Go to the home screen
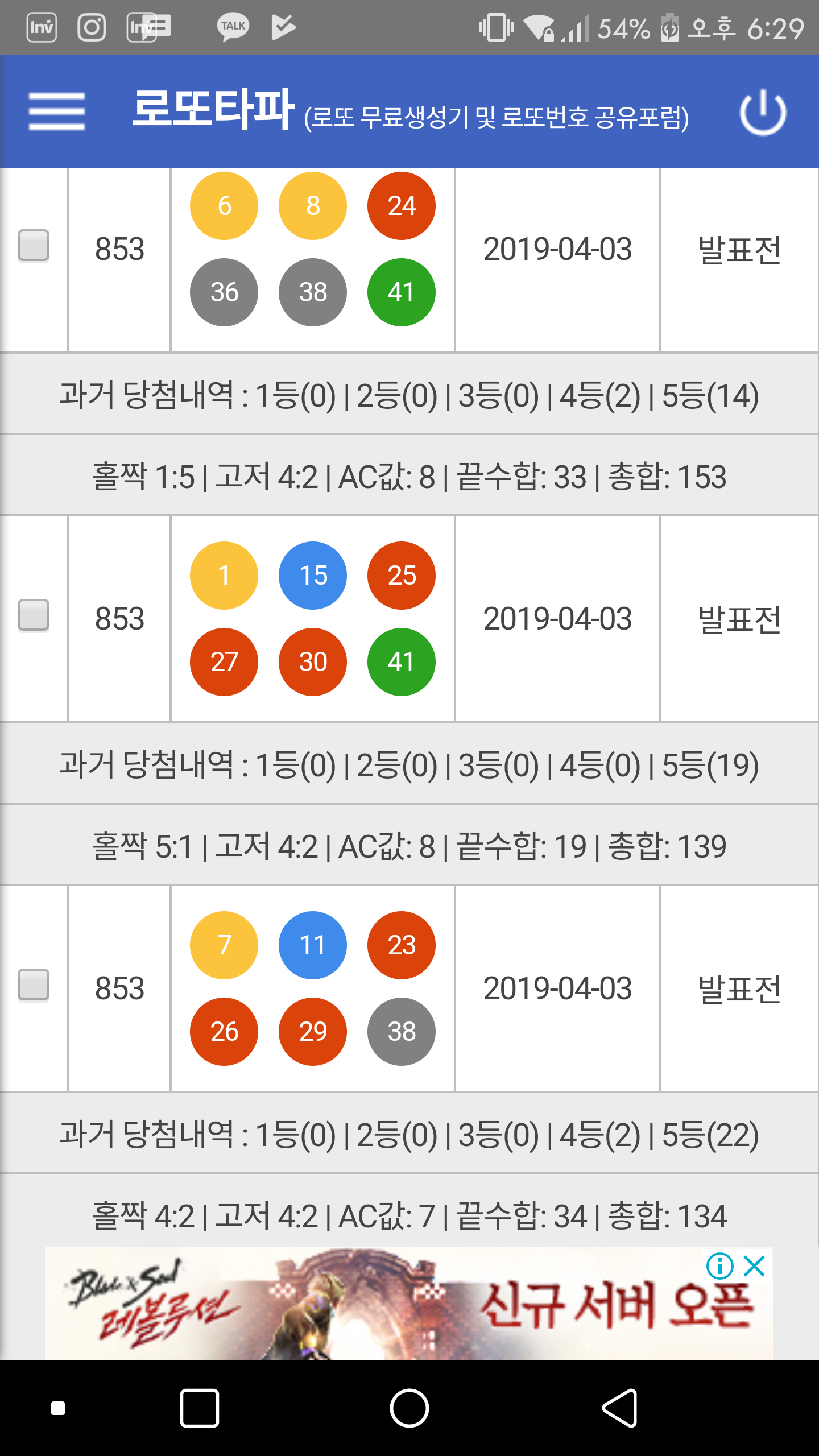The height and width of the screenshot is (1456, 819). click(x=409, y=1408)
